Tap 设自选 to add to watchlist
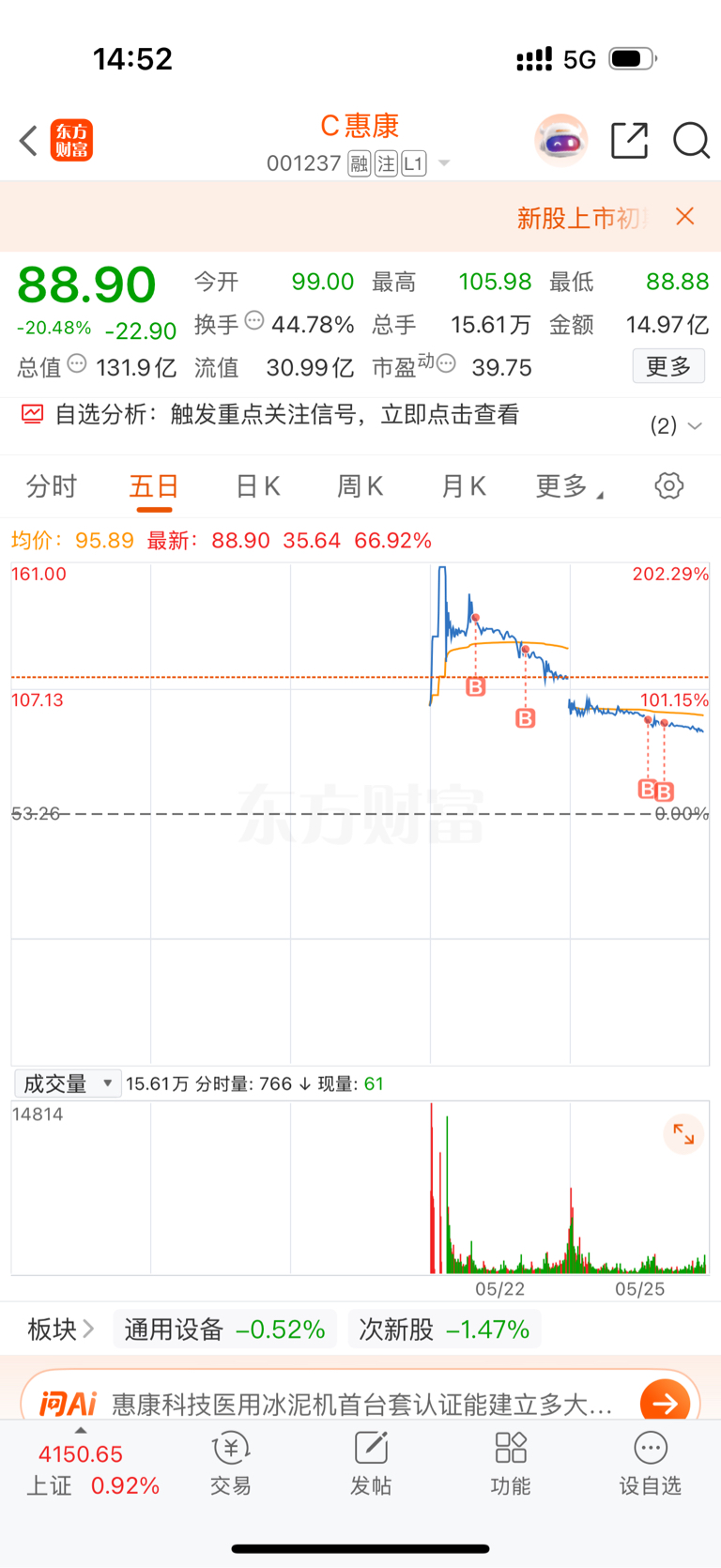This screenshot has width=721, height=1568. (x=650, y=1463)
